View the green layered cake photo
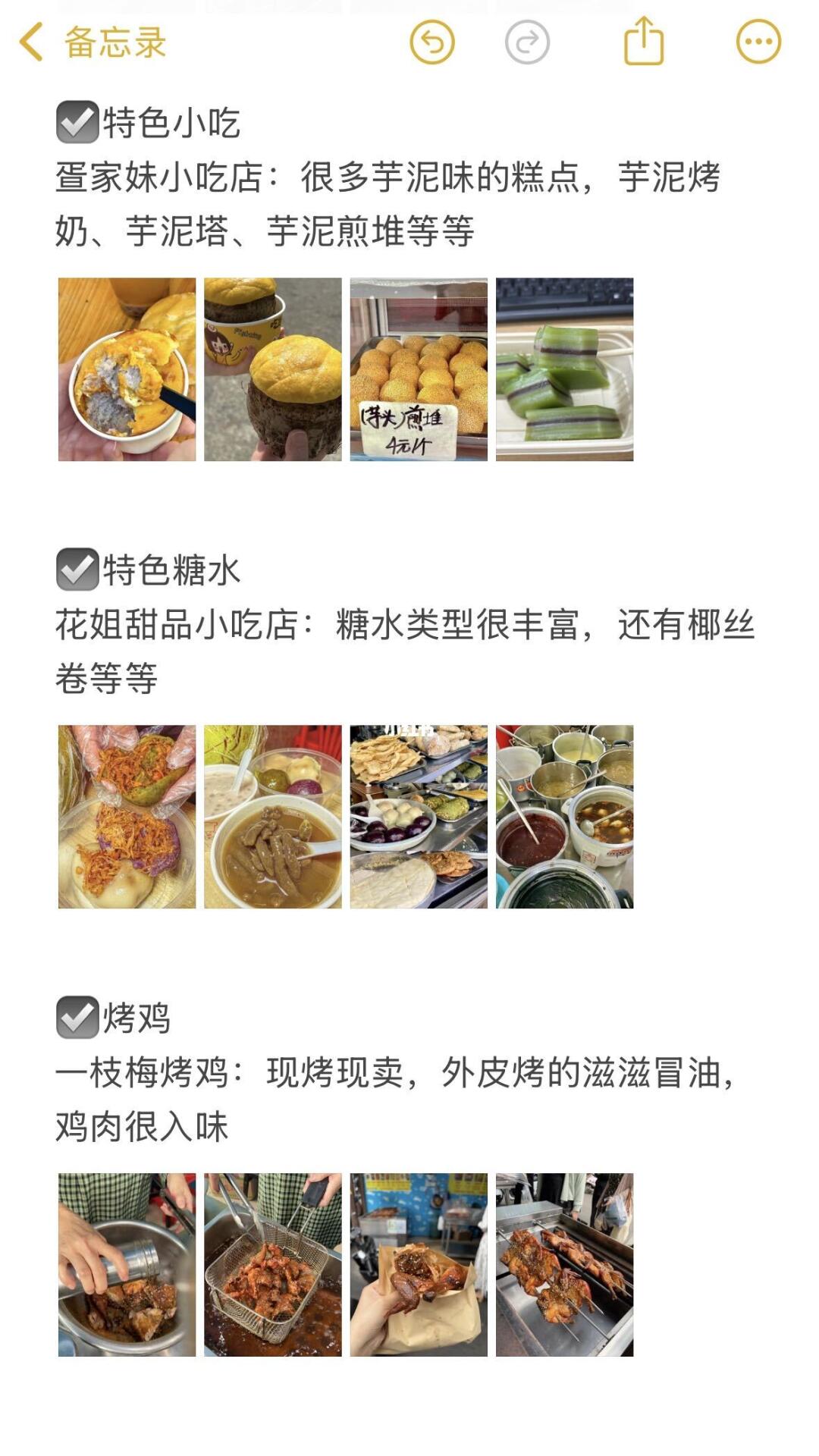 pos(564,369)
